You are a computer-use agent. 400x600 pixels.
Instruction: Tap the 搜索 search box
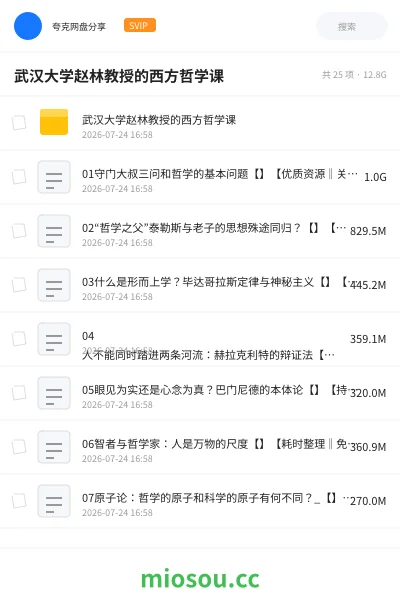(351, 26)
